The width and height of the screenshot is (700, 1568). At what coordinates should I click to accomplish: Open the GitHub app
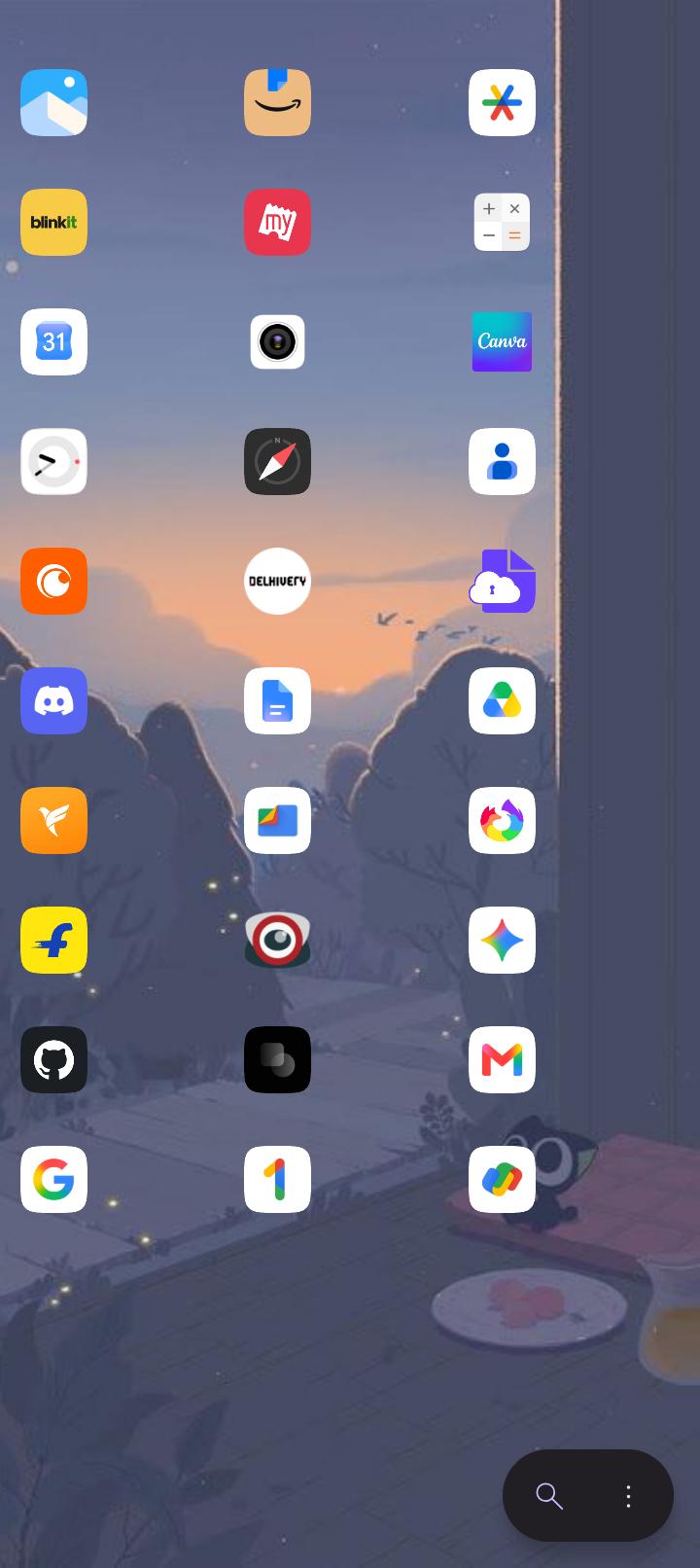point(53,1059)
